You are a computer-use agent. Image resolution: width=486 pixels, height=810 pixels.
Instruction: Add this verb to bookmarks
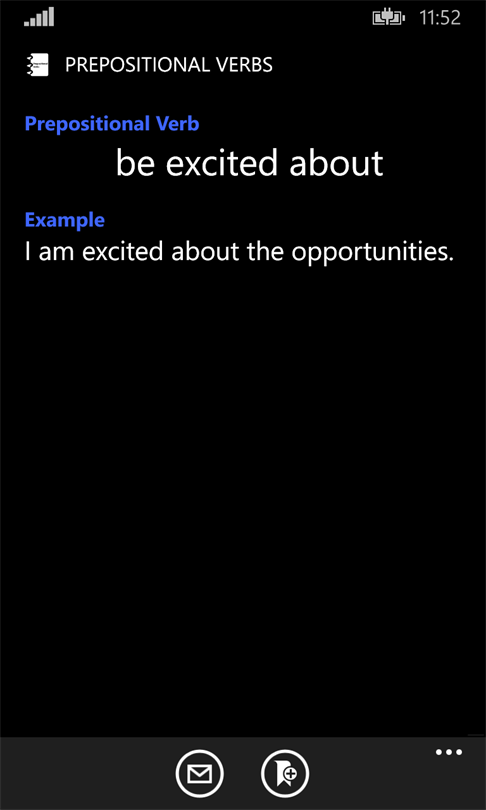pos(285,774)
